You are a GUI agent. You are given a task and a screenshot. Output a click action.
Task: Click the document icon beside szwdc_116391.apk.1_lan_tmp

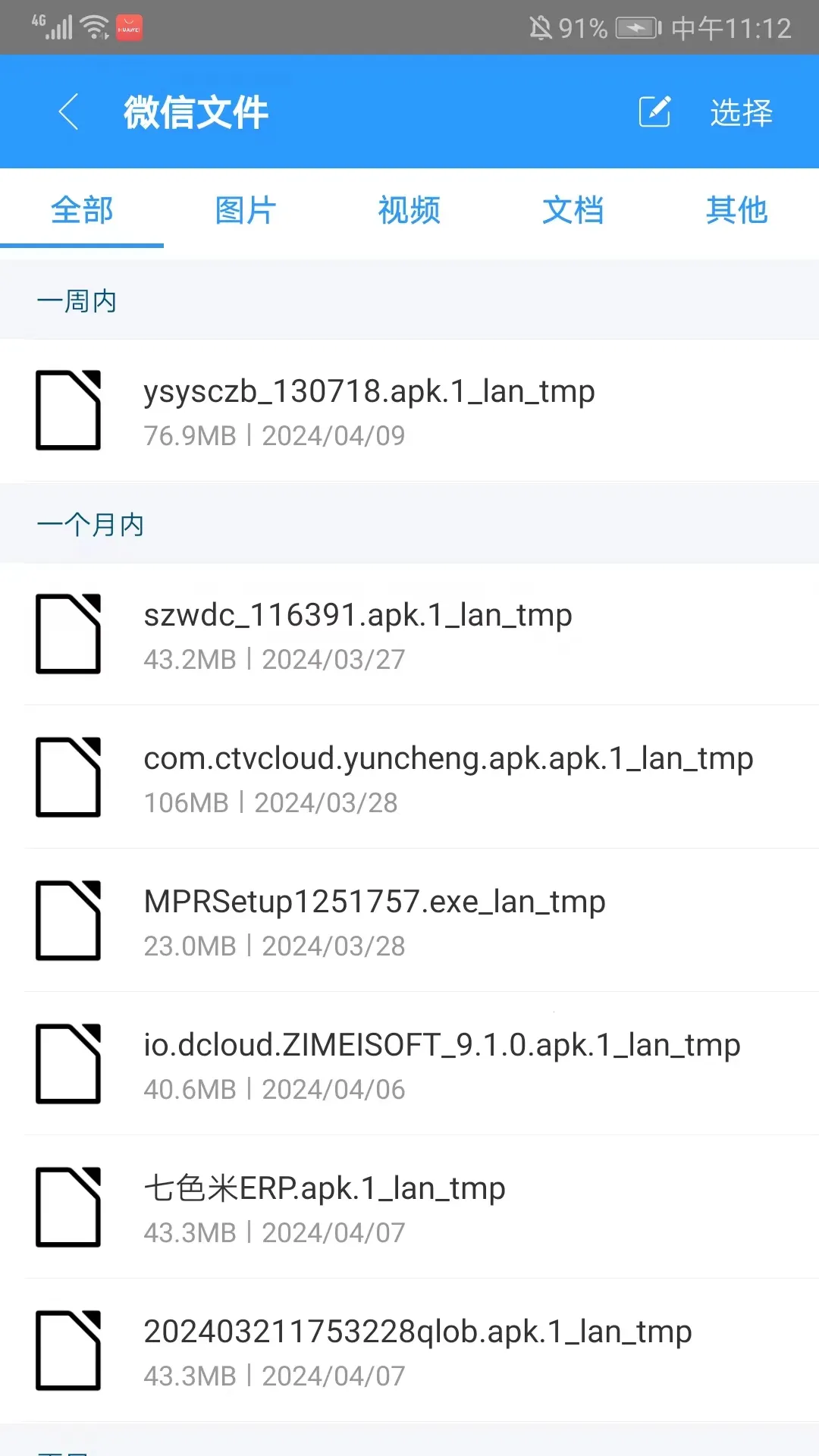click(x=68, y=635)
